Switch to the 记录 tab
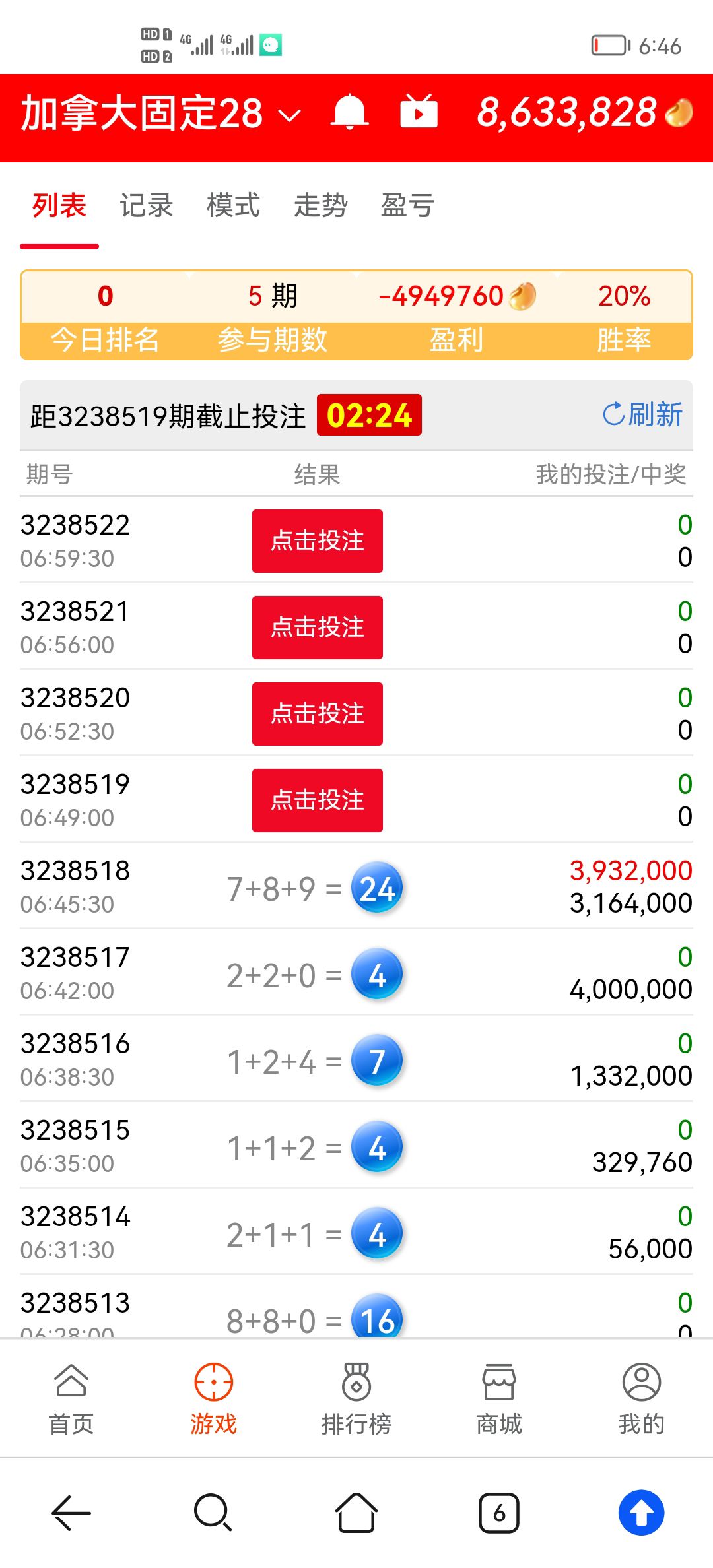The image size is (713, 1568). point(146,205)
